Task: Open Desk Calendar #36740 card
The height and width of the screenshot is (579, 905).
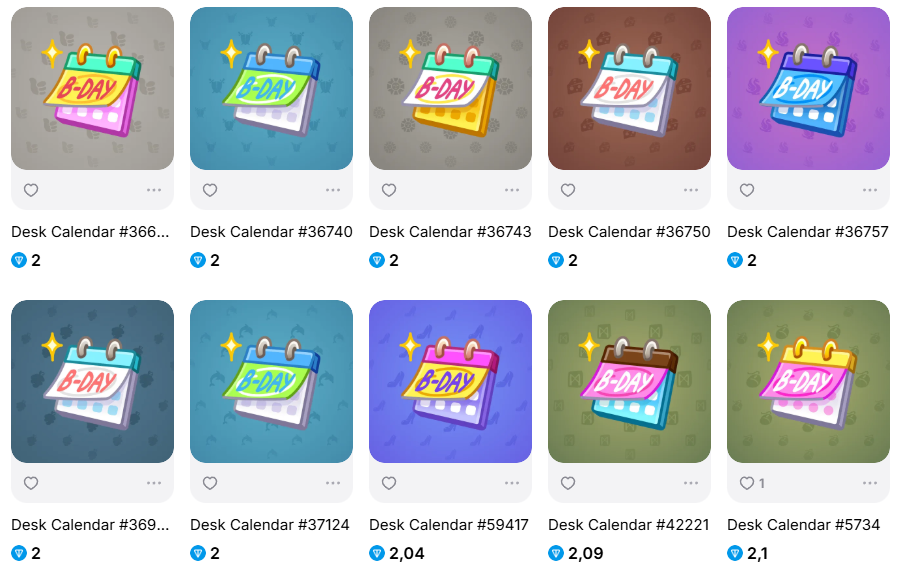Action: coord(271,89)
